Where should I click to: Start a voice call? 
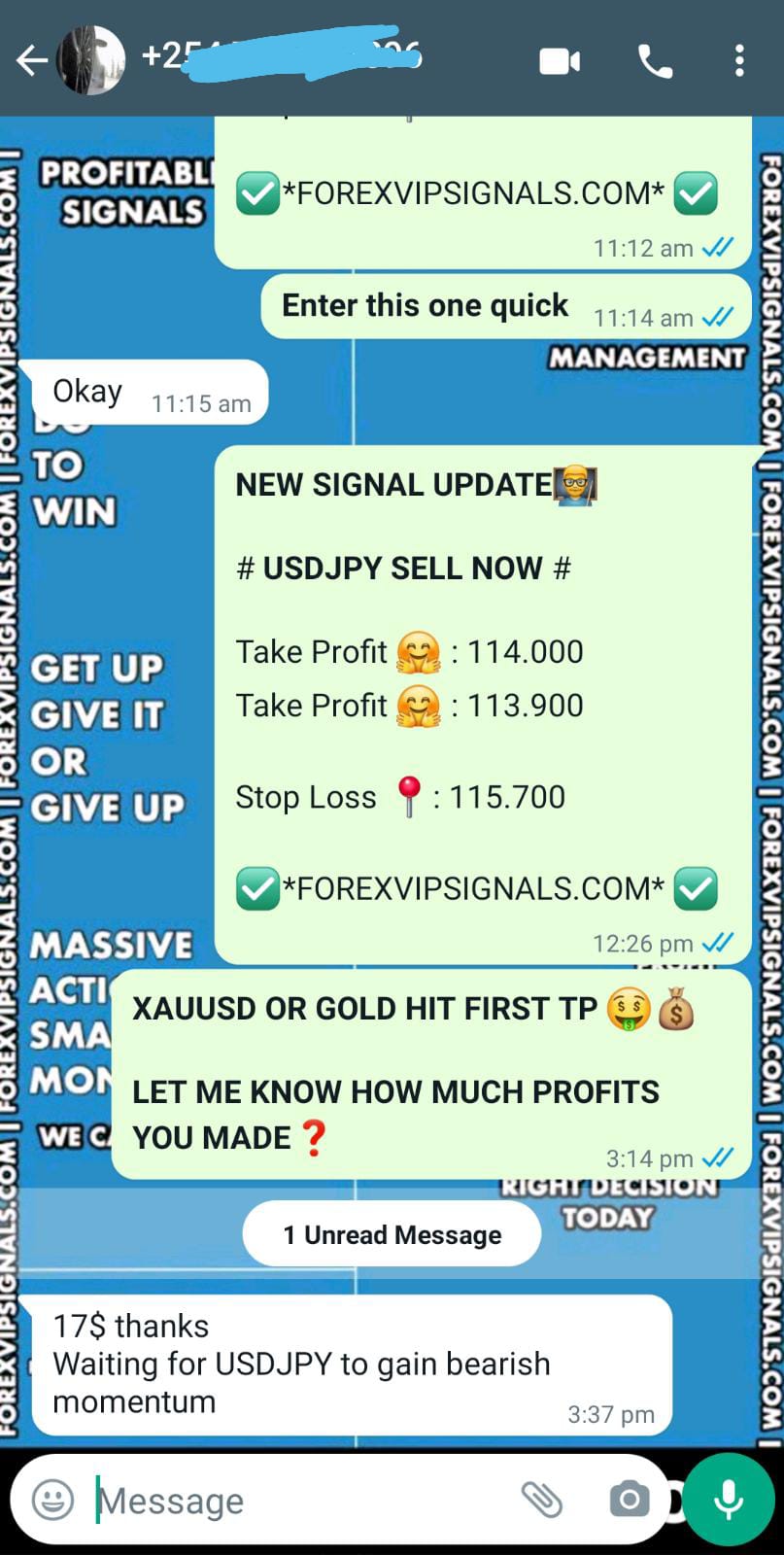(x=655, y=61)
